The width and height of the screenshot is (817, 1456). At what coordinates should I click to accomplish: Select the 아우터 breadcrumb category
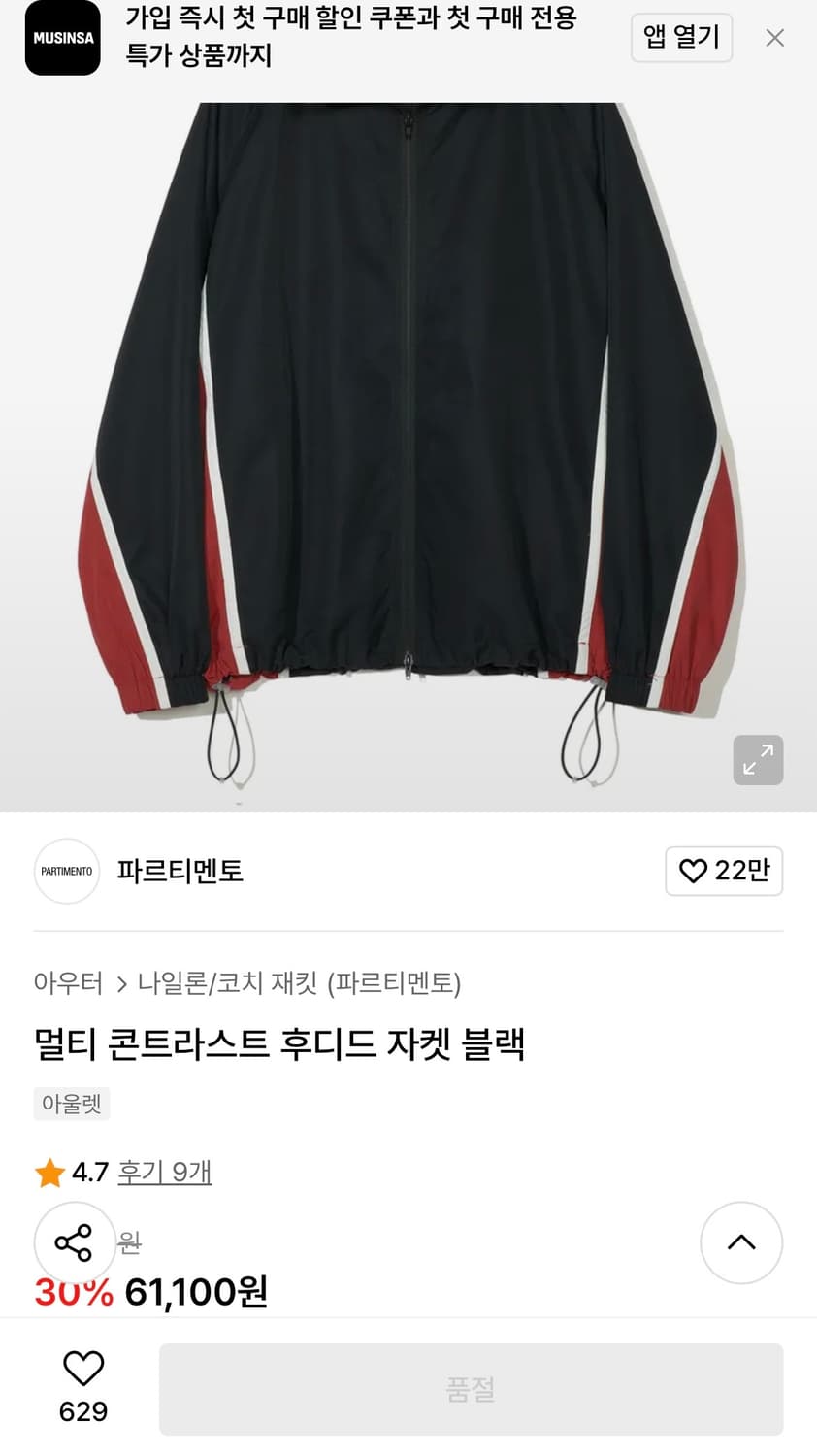tap(68, 983)
